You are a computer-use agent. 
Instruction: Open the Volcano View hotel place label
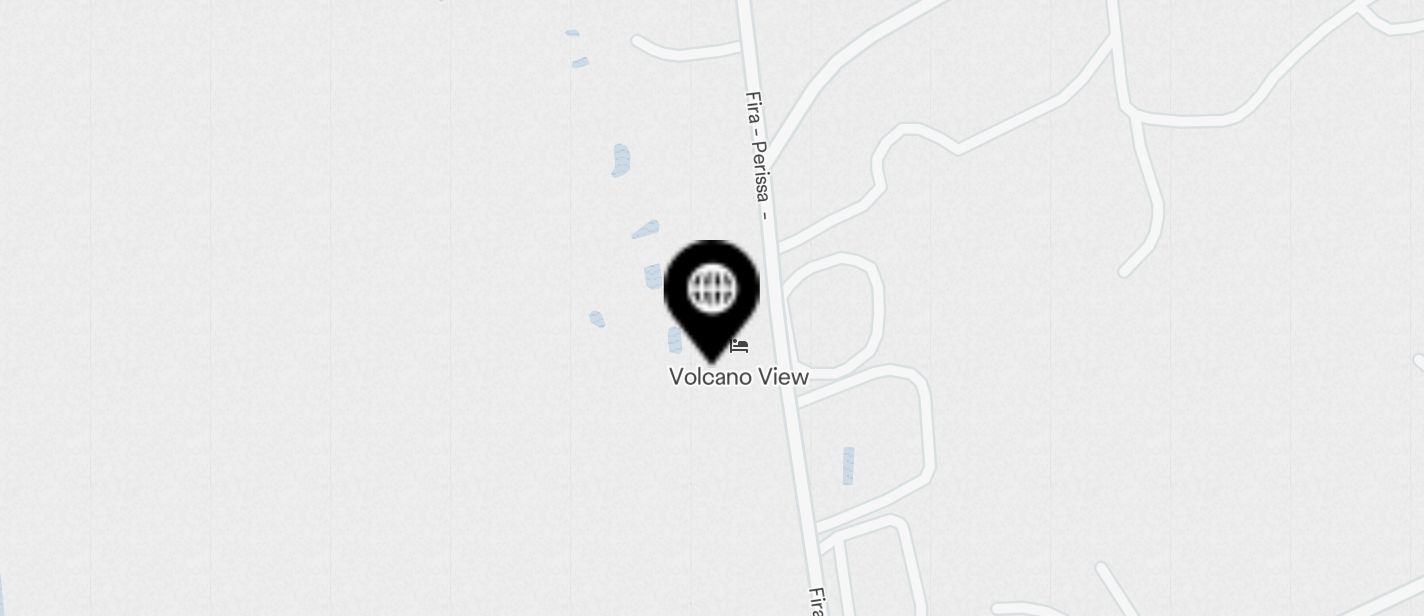pos(738,376)
